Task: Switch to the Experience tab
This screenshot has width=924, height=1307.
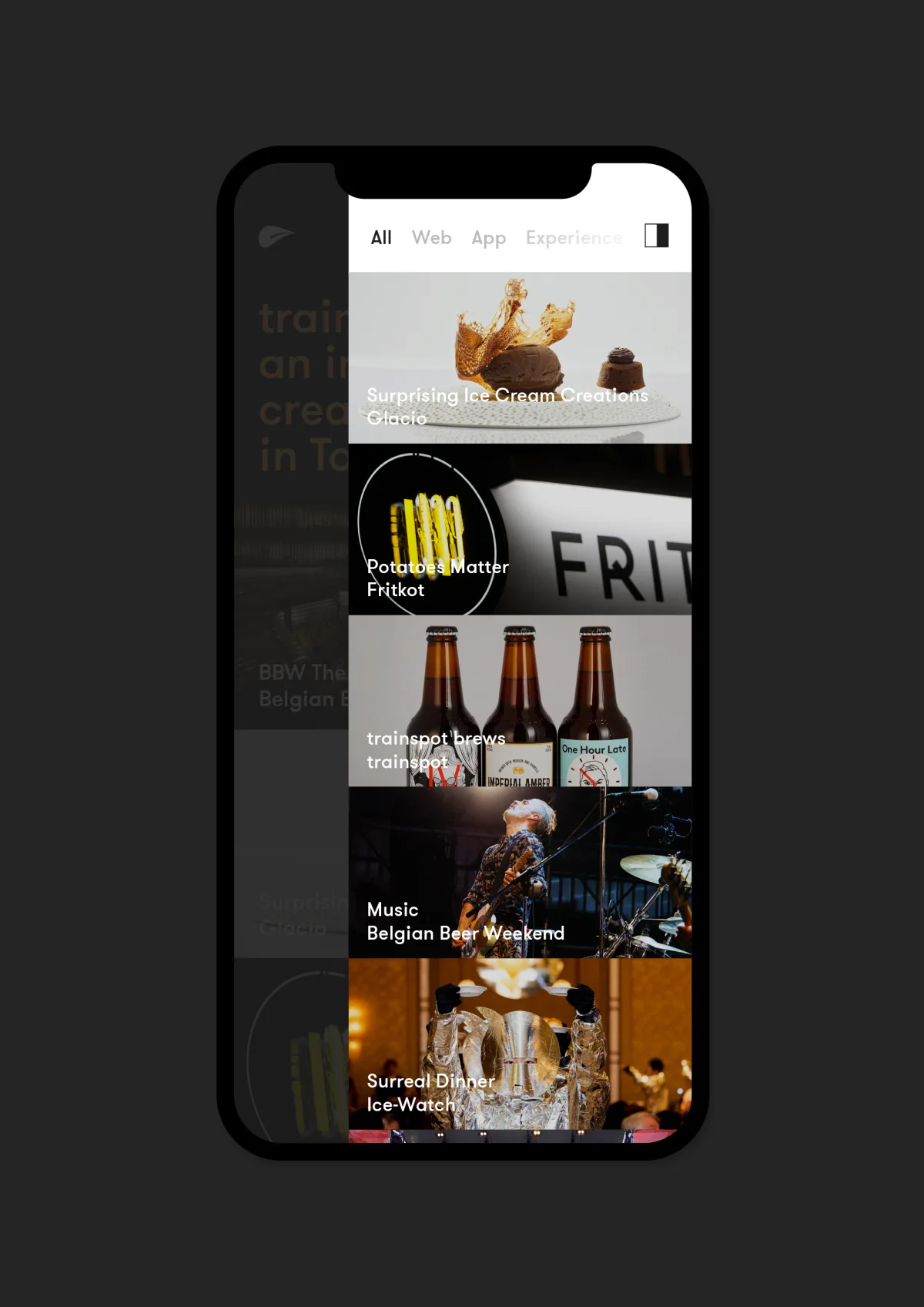Action: pos(574,238)
